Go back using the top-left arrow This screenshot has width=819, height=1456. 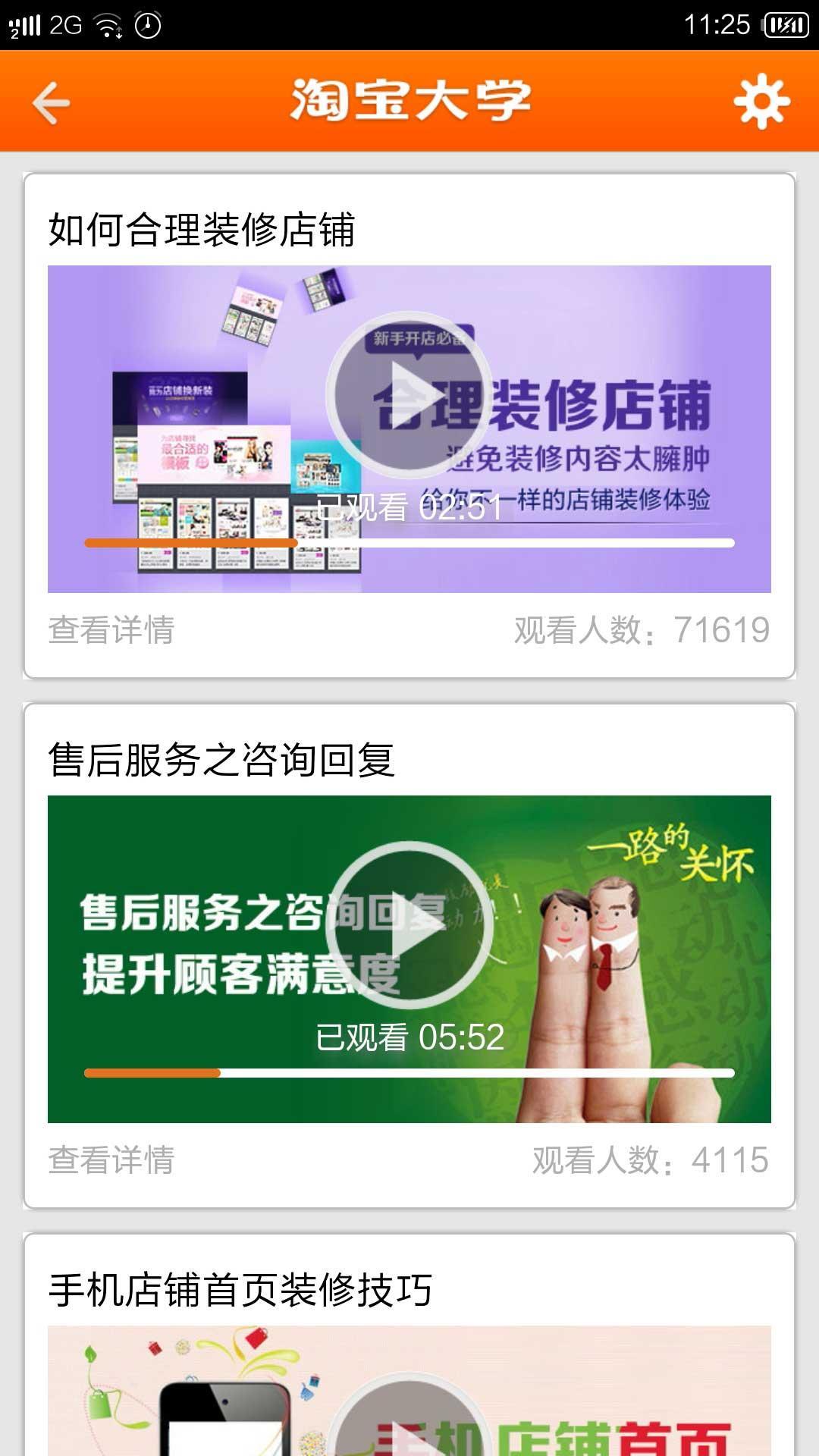(52, 102)
